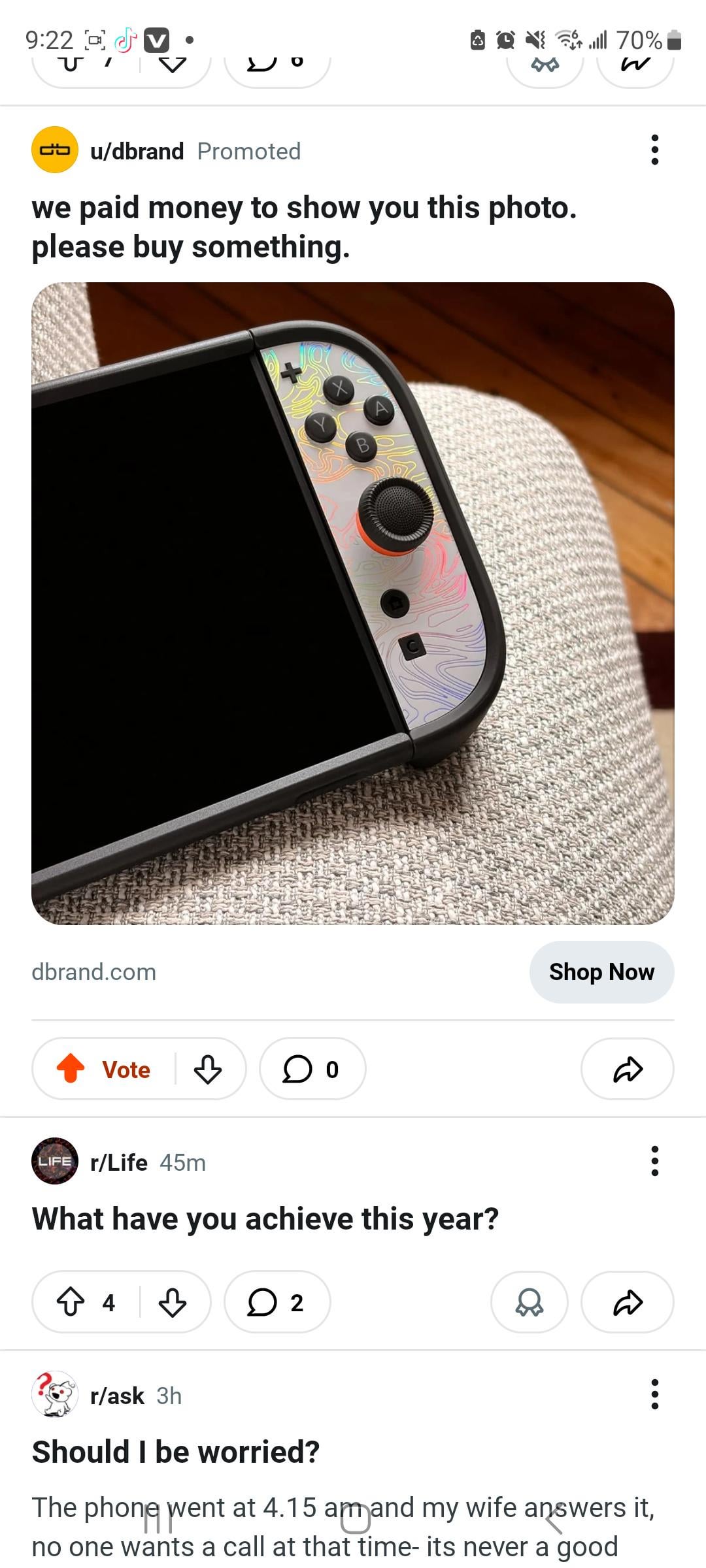
Task: Open the dbrand Switch skin photo
Action: click(353, 602)
